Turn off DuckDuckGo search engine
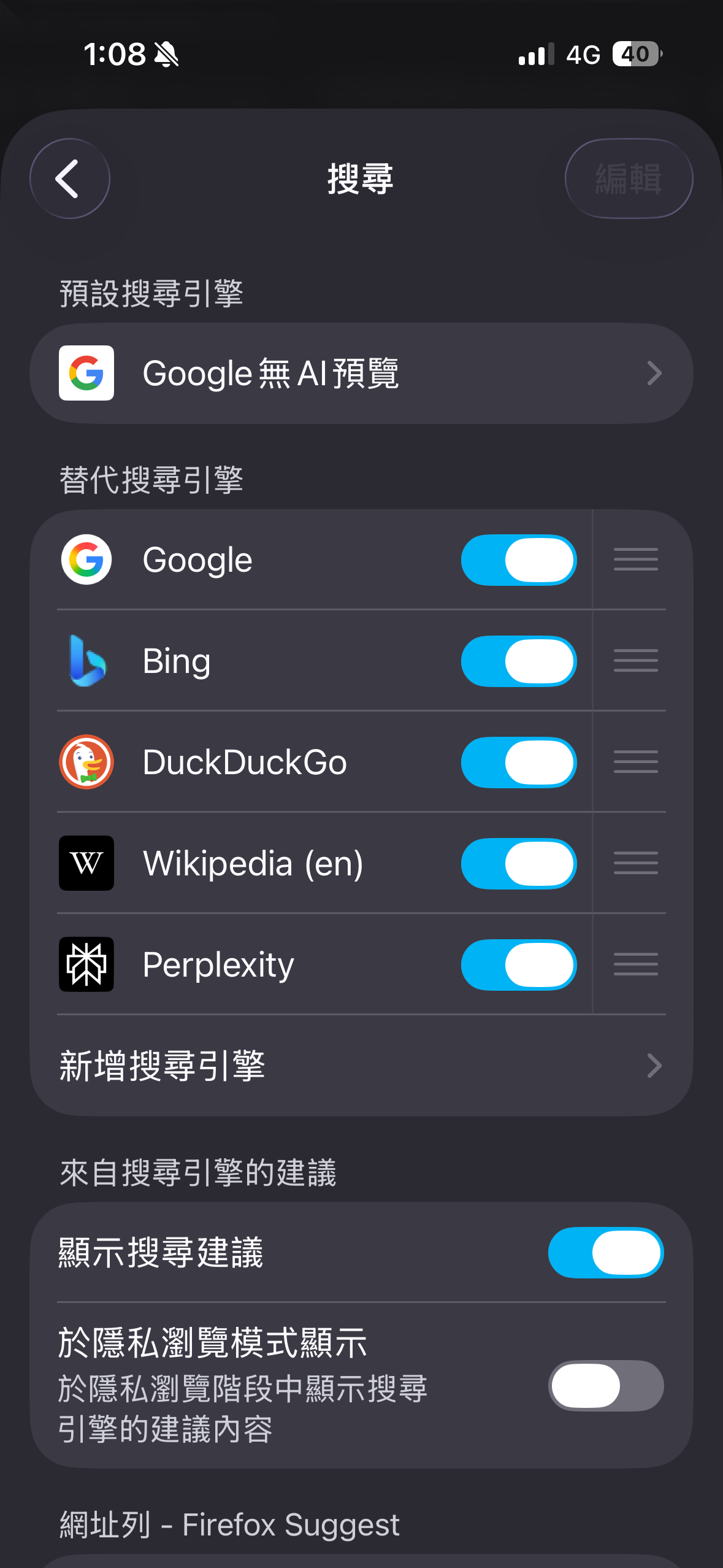This screenshot has height=1568, width=723. tap(518, 763)
